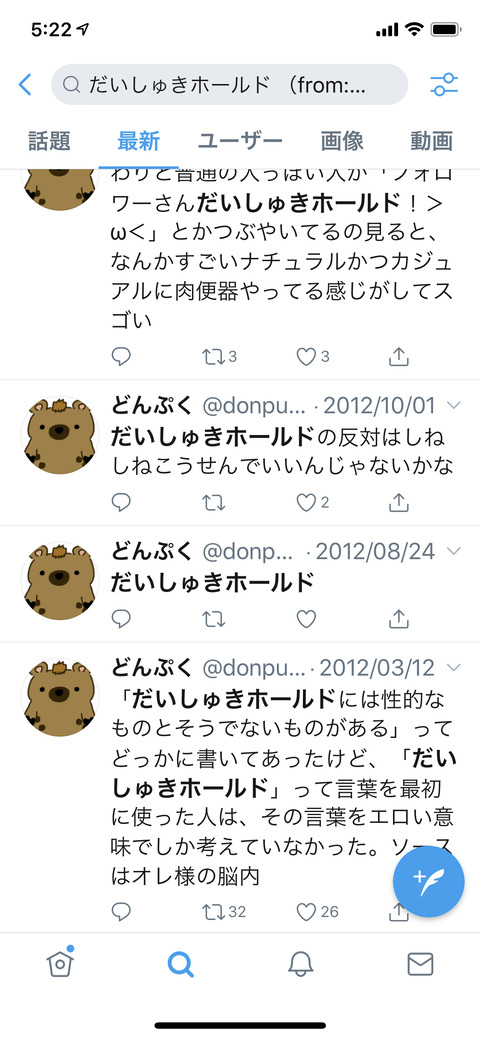Switch to the ユーザー tab

click(240, 141)
